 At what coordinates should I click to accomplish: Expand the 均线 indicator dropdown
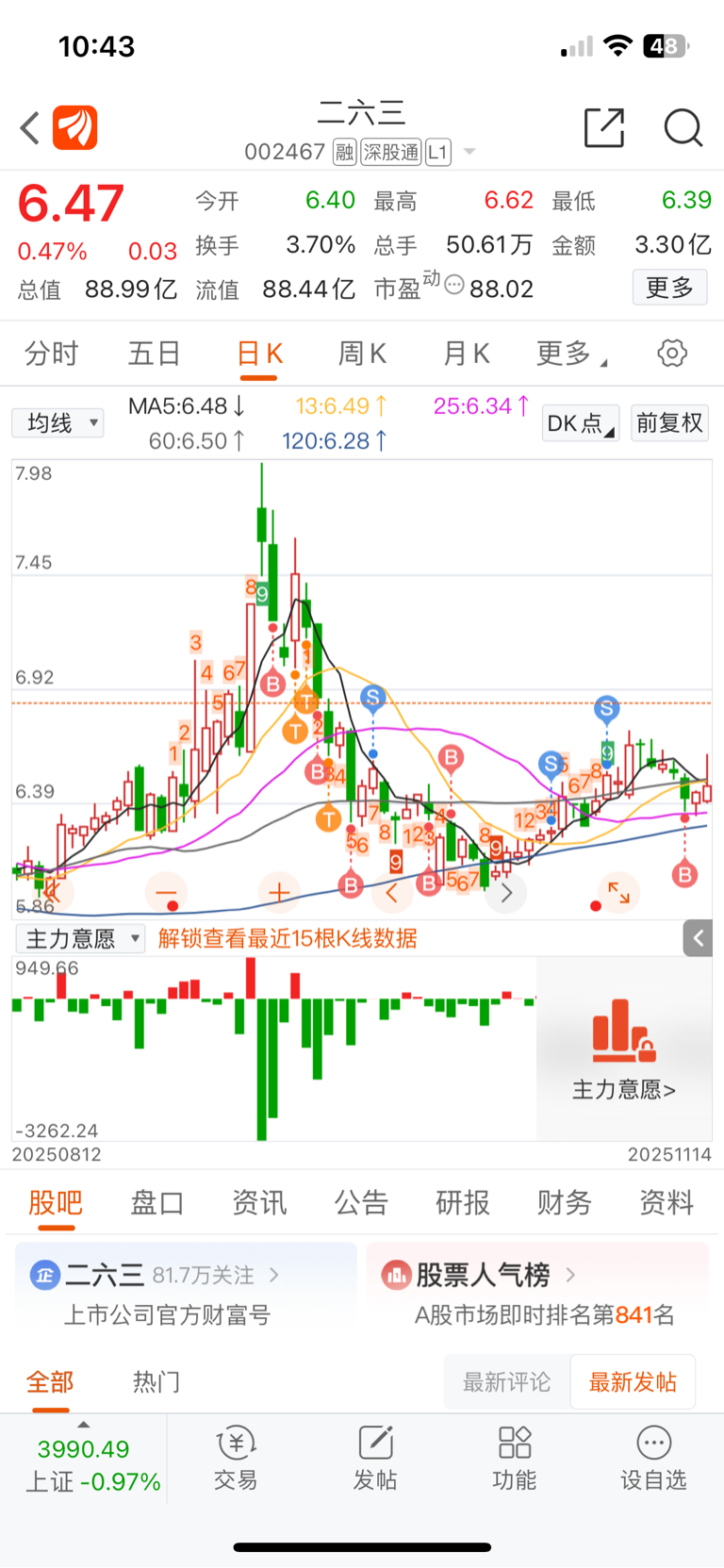pyautogui.click(x=58, y=423)
